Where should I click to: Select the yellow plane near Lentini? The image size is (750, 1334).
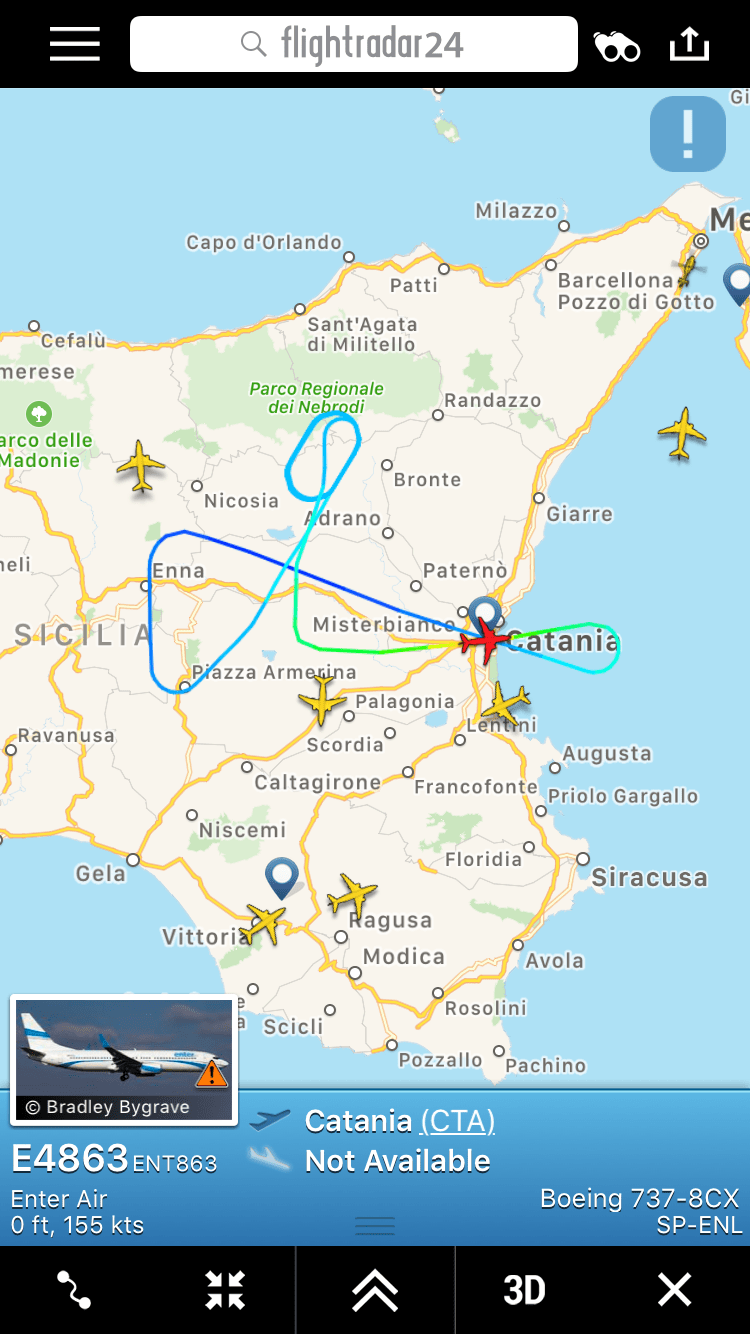coord(506,705)
